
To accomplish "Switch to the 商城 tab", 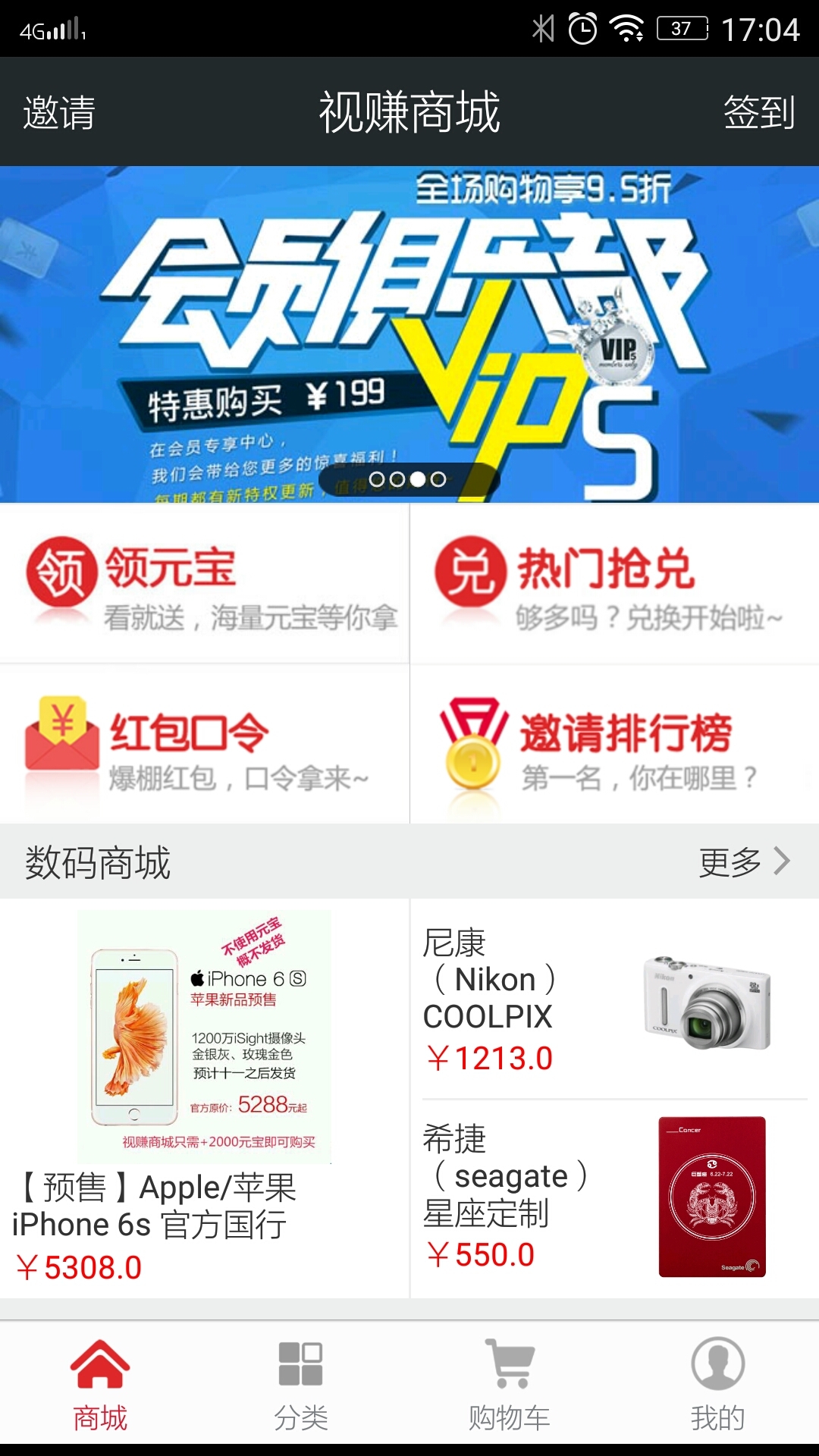I will (100, 1385).
